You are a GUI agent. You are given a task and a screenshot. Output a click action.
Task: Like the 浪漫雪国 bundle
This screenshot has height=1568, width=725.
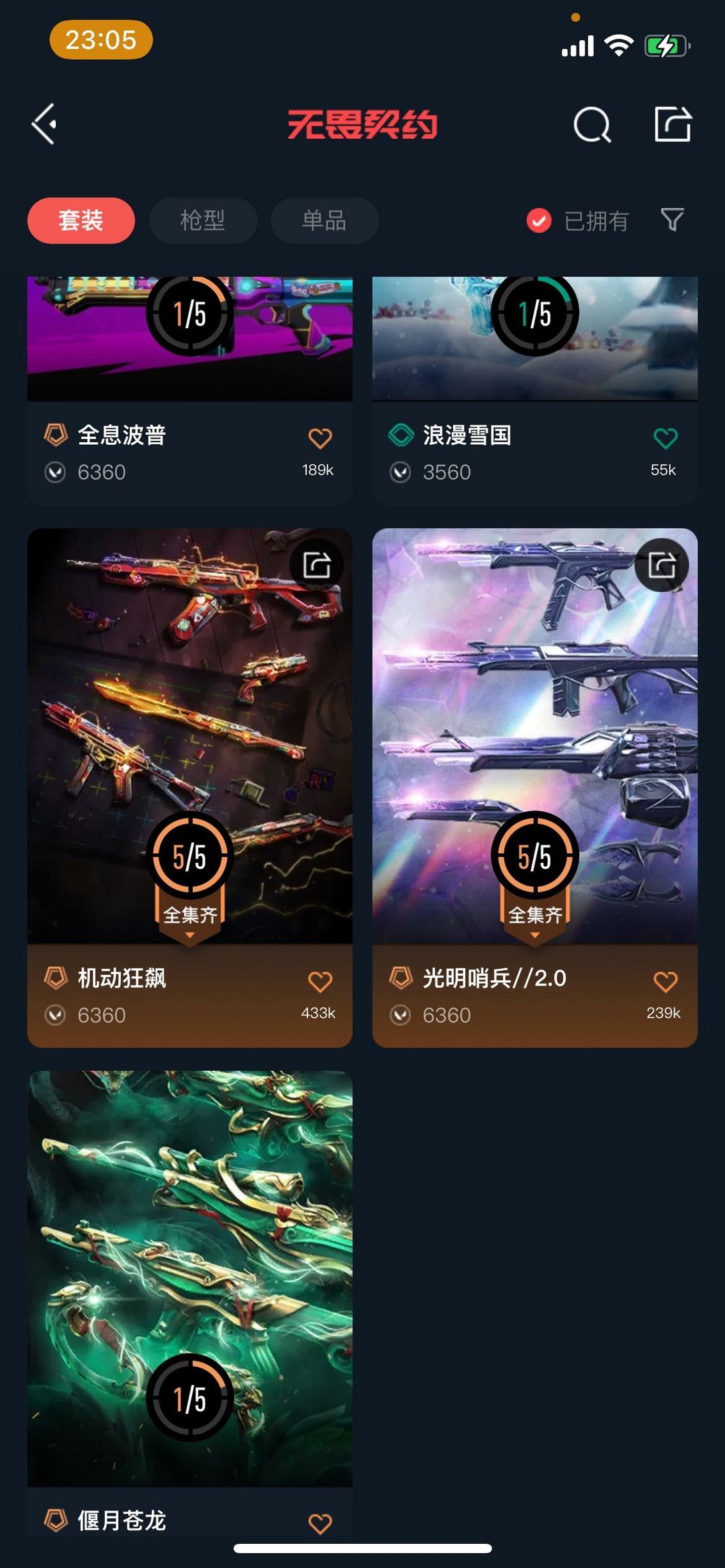point(665,438)
